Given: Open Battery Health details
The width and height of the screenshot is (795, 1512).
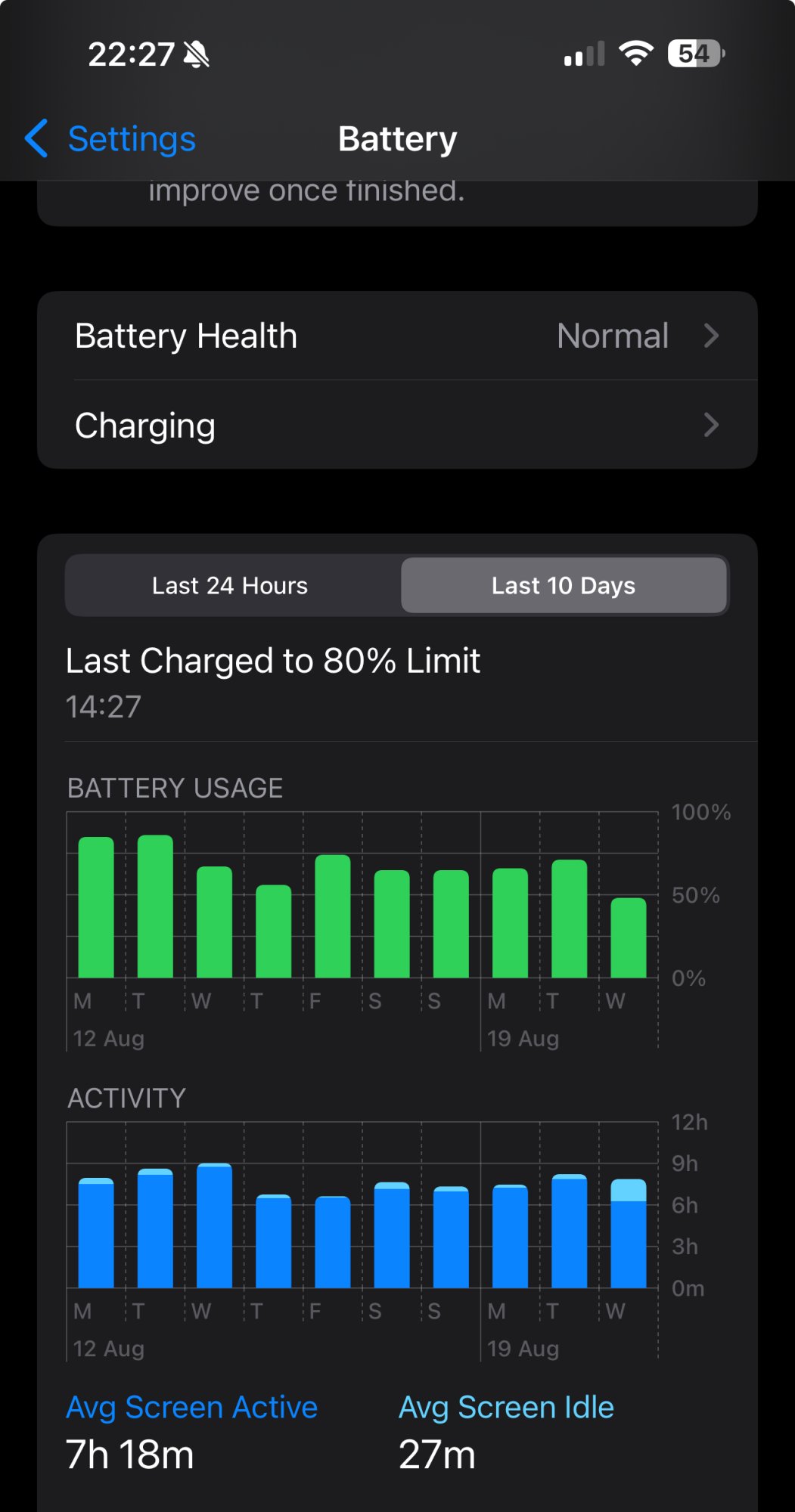Looking at the screenshot, I should click(x=397, y=336).
